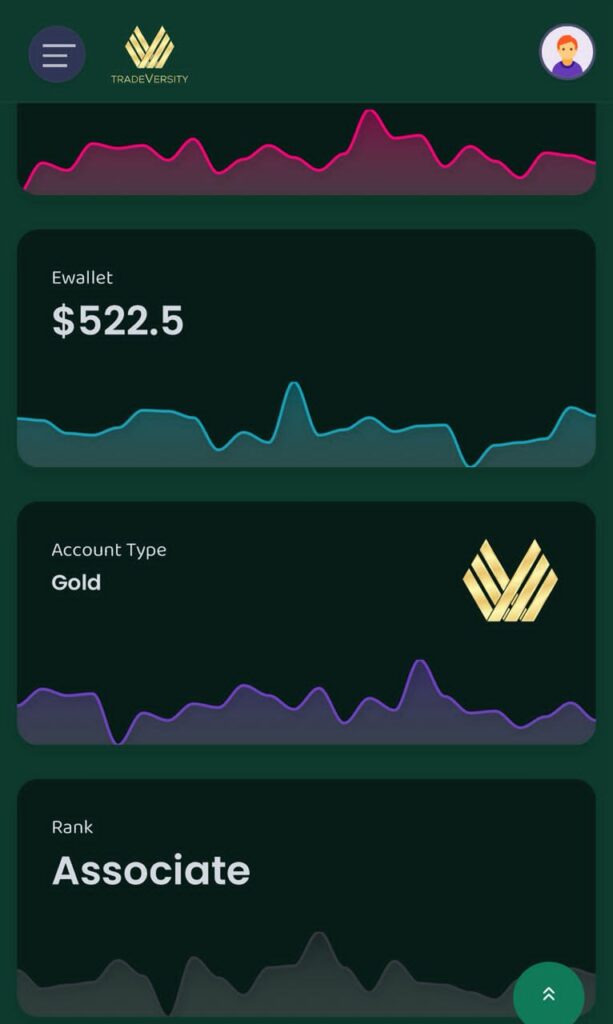
Task: Open the profile avatar menu
Action: (567, 52)
